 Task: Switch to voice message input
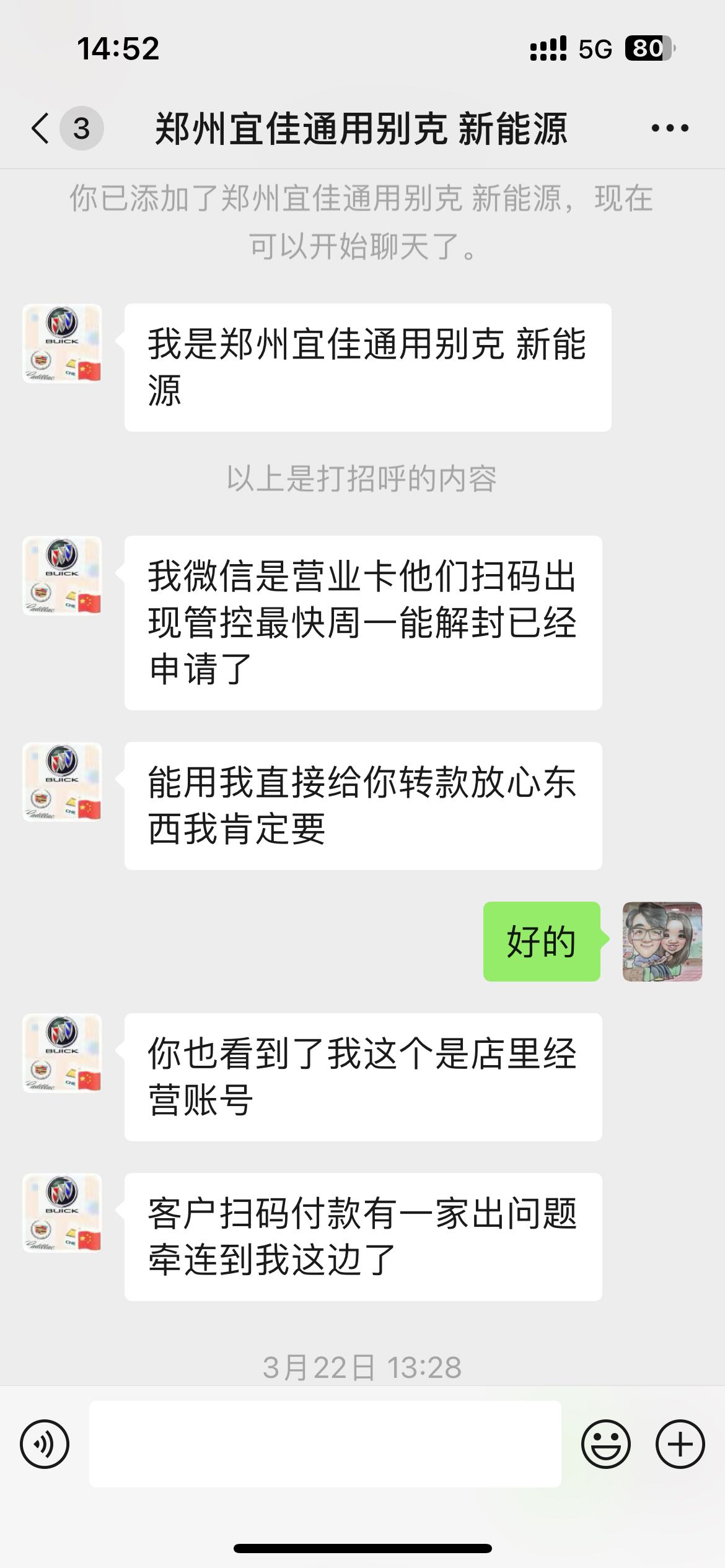click(x=45, y=1444)
